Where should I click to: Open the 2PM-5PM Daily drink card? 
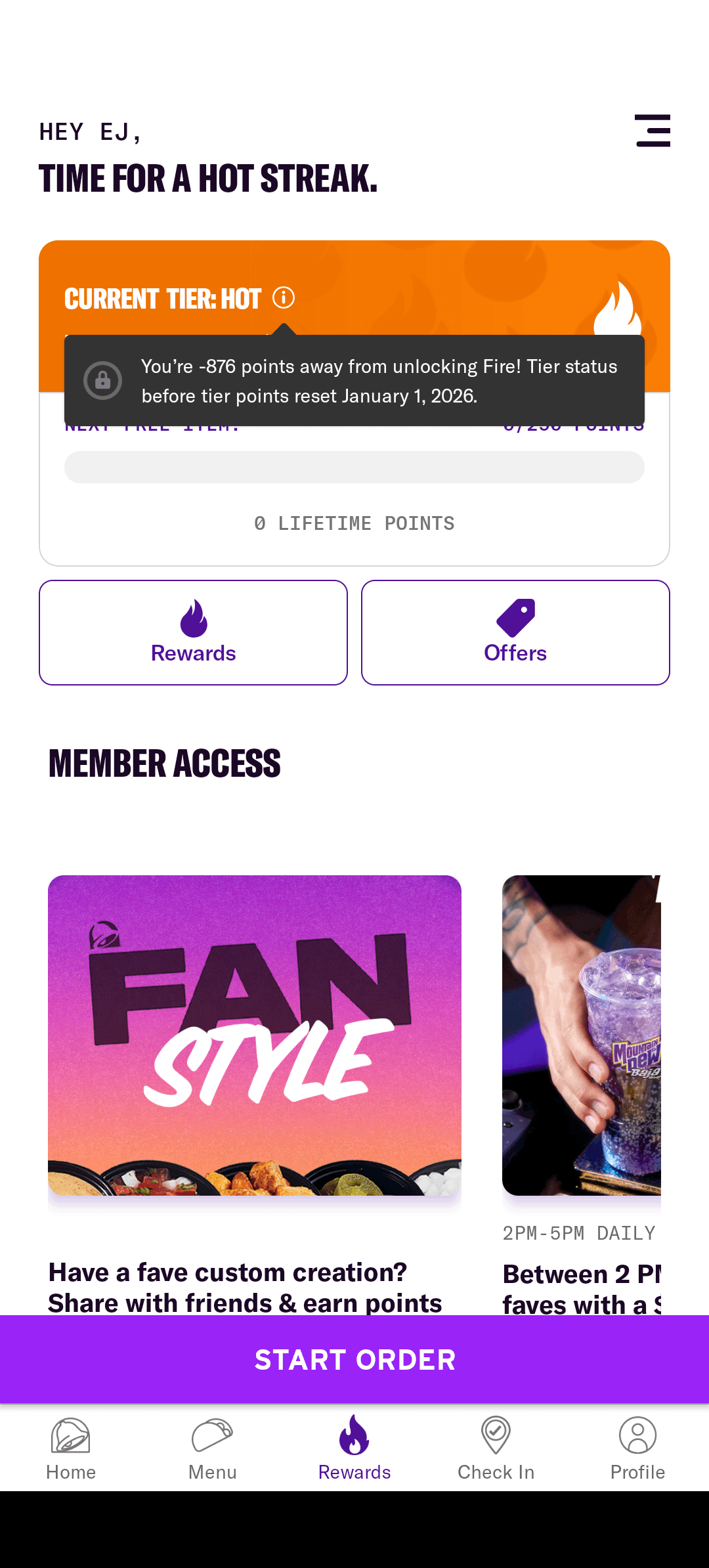coord(582,1035)
